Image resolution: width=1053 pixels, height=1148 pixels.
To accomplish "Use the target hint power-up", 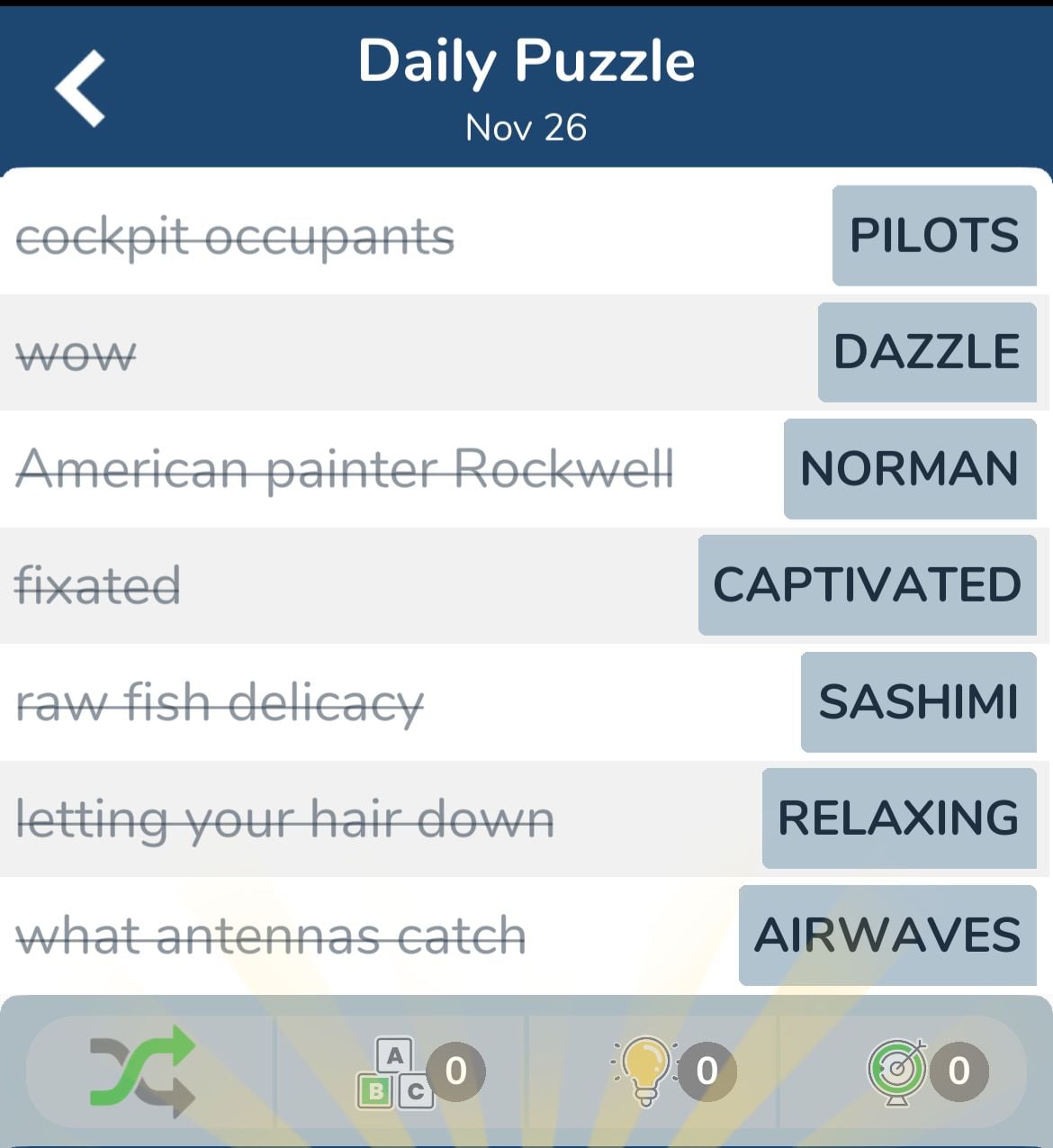I will 897,1071.
